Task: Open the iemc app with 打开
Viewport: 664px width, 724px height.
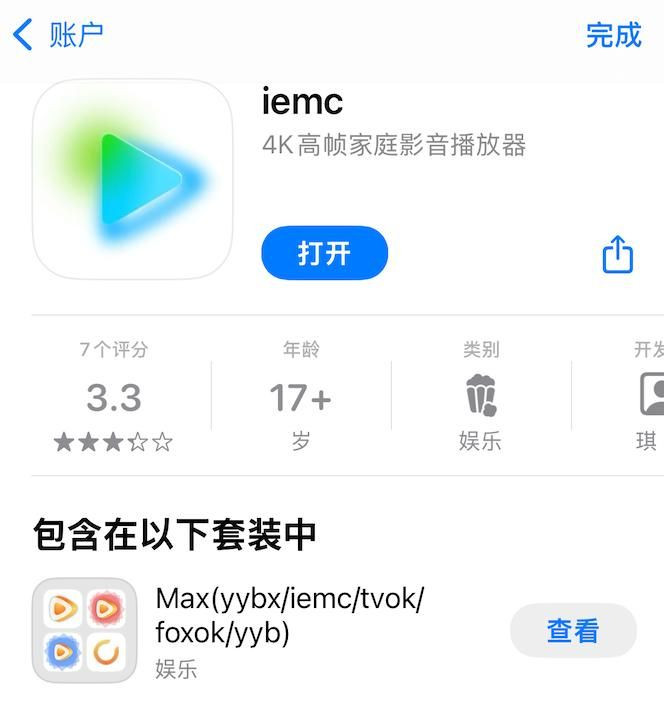Action: 325,253
